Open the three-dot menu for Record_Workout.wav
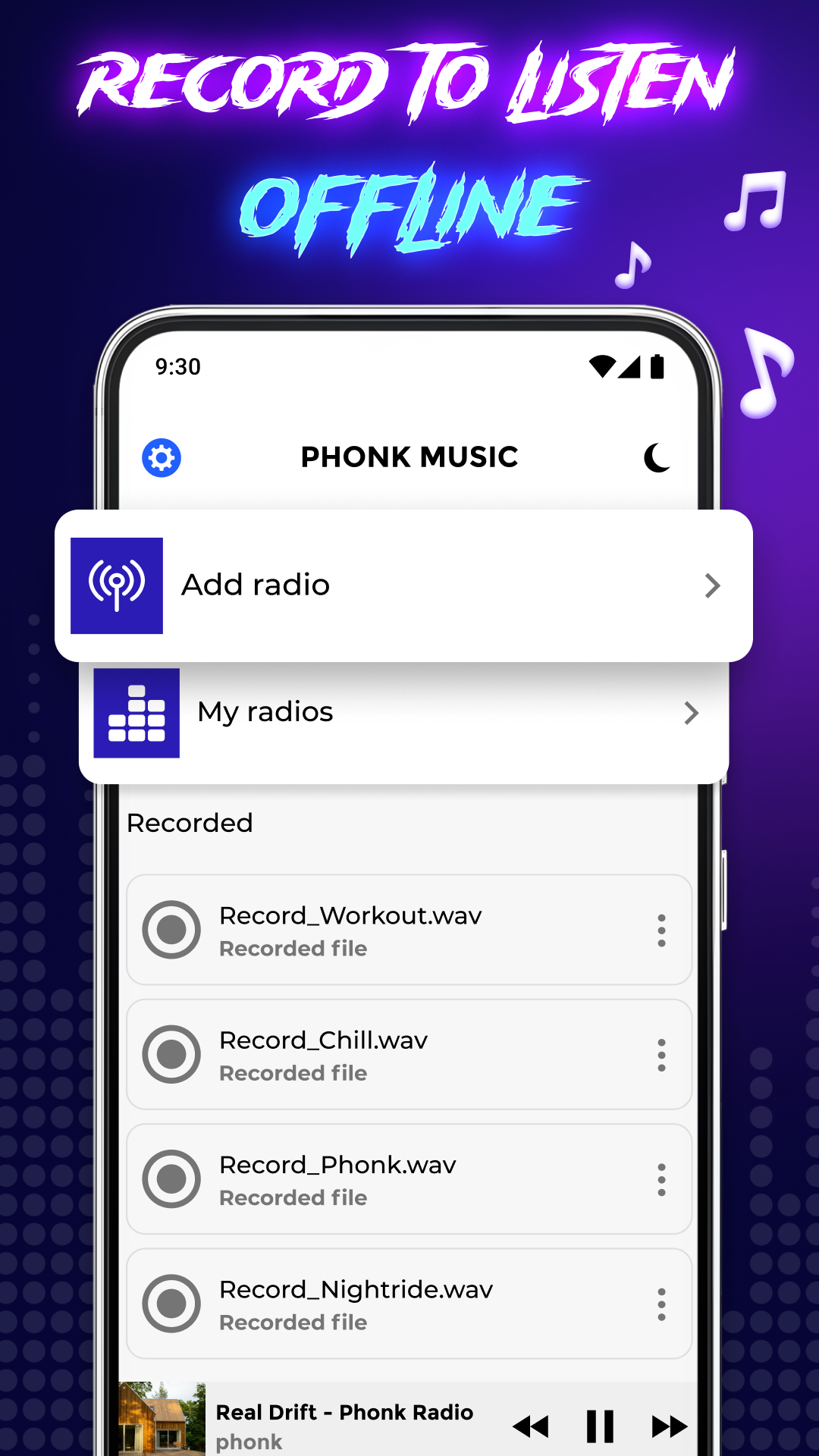This screenshot has height=1456, width=819. coord(661,930)
